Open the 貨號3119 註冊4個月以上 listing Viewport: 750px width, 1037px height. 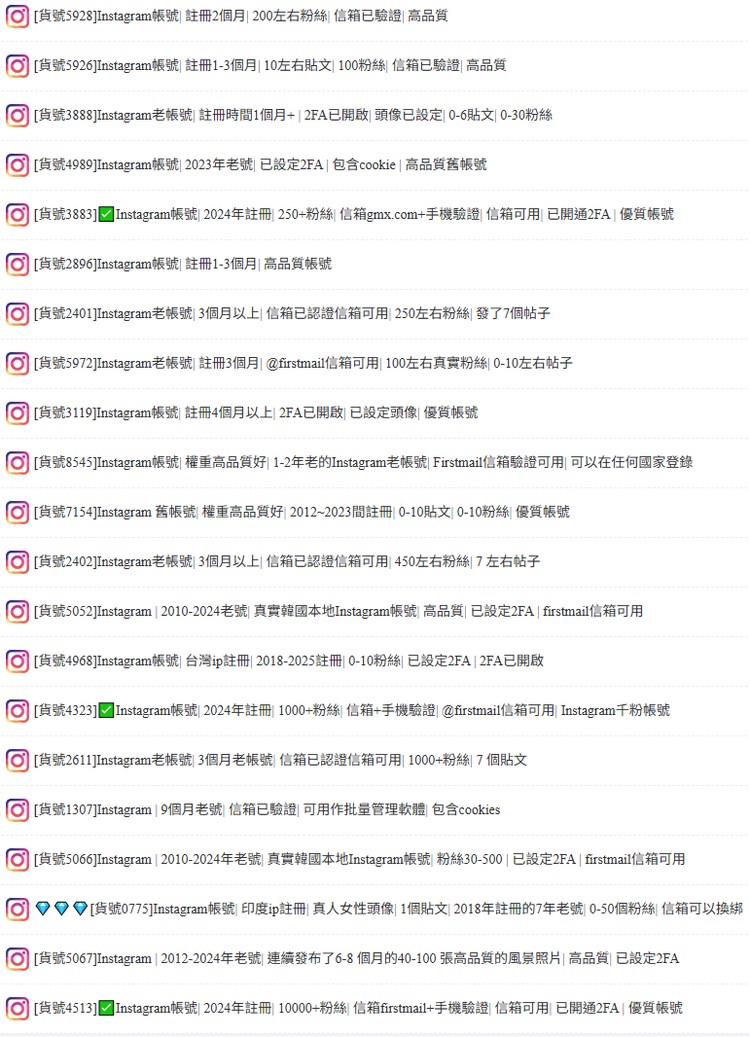click(x=256, y=412)
